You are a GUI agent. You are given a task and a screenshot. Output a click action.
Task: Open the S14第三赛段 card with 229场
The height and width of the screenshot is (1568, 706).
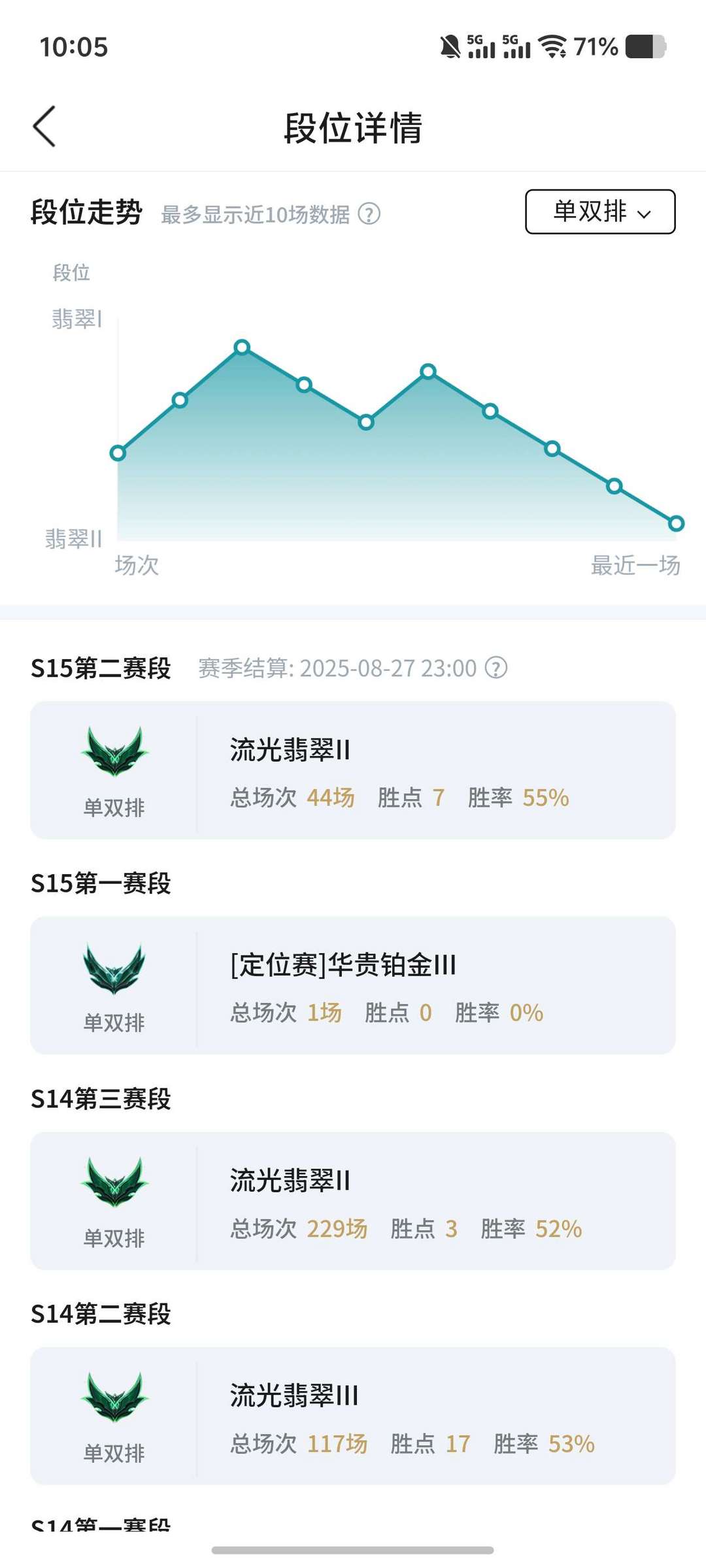(x=353, y=1201)
